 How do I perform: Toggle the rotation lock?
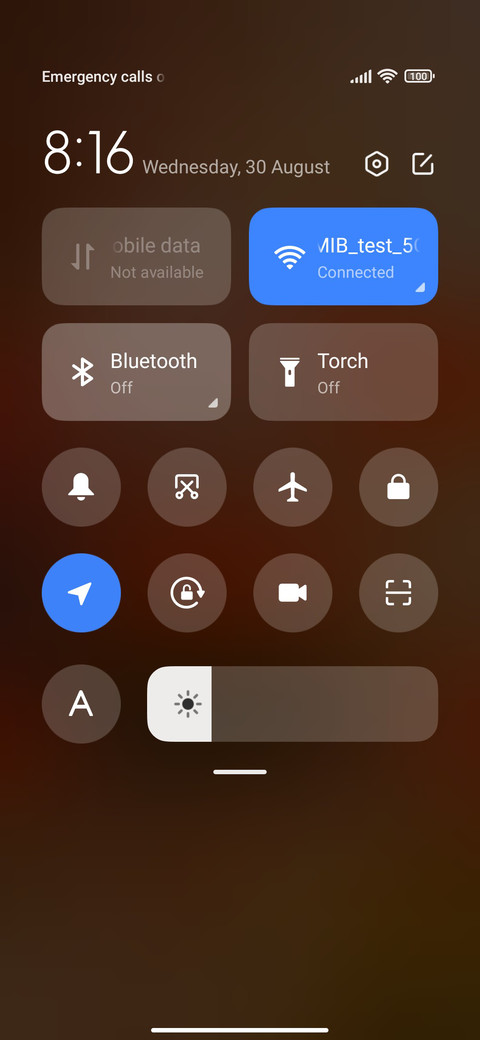pos(187,593)
